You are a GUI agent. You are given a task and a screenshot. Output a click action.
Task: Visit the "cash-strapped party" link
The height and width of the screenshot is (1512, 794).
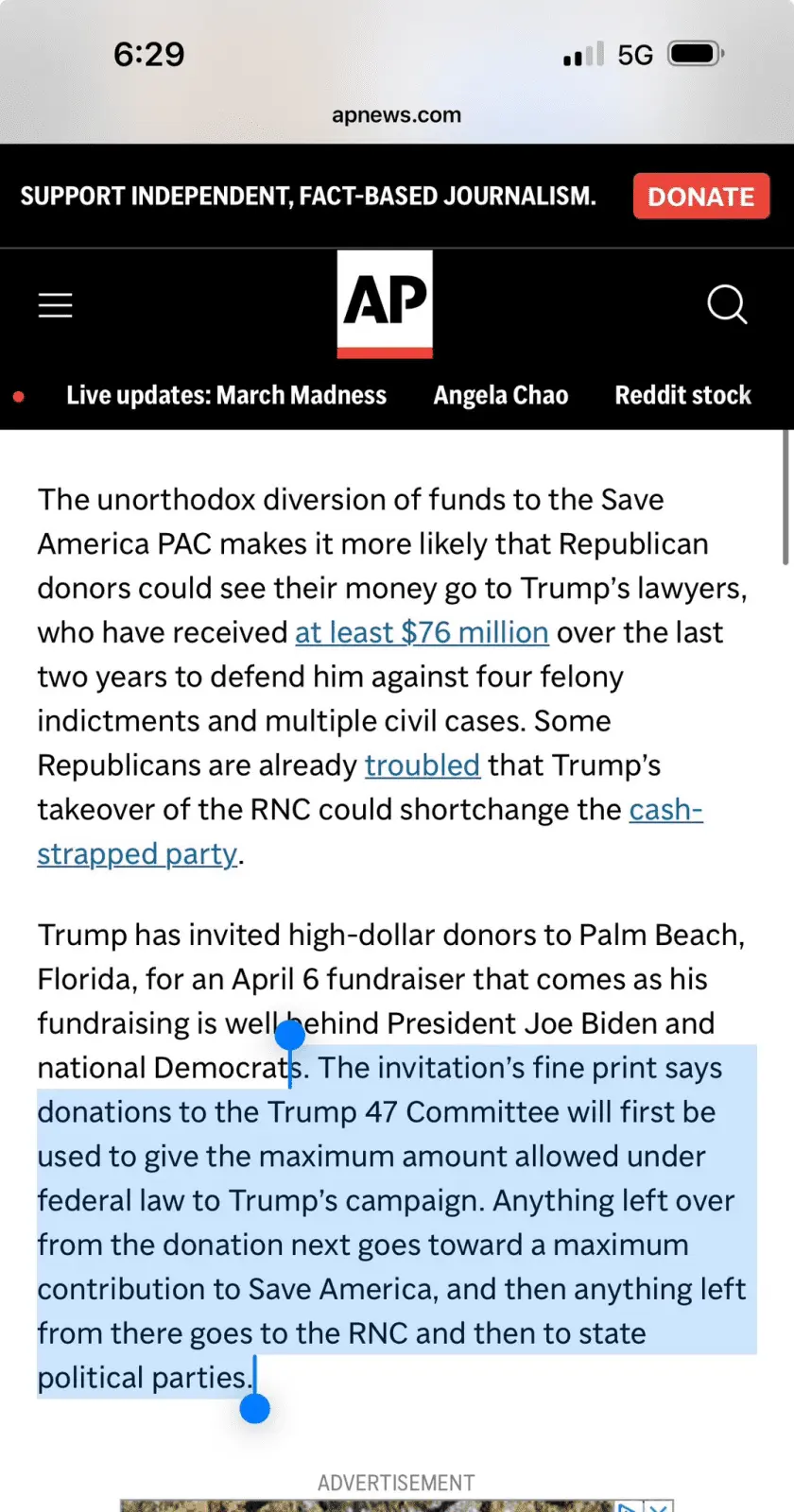(x=137, y=854)
